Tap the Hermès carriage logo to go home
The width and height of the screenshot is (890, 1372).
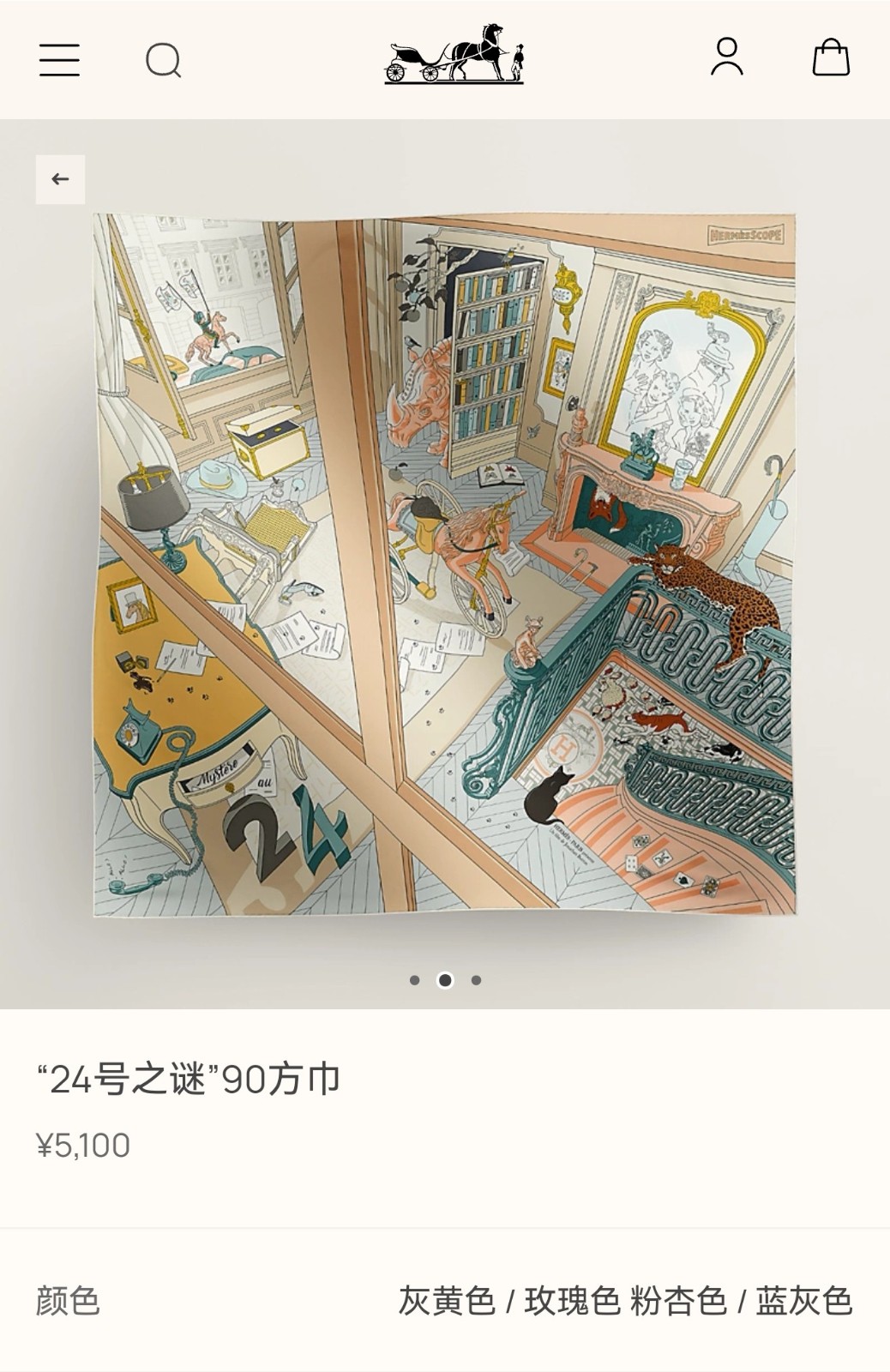pyautogui.click(x=454, y=55)
